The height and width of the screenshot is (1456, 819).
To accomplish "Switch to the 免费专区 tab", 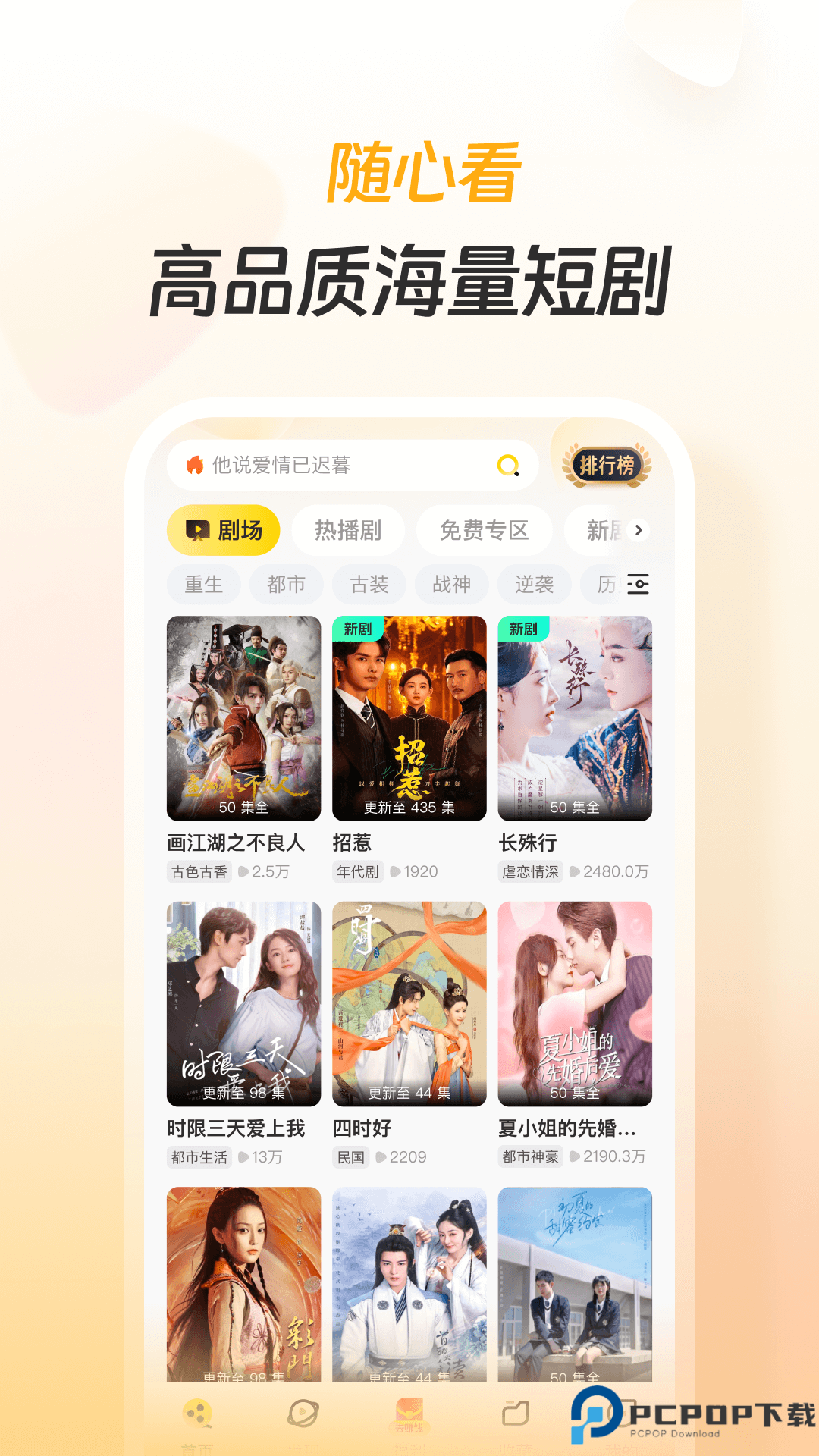I will tap(485, 530).
